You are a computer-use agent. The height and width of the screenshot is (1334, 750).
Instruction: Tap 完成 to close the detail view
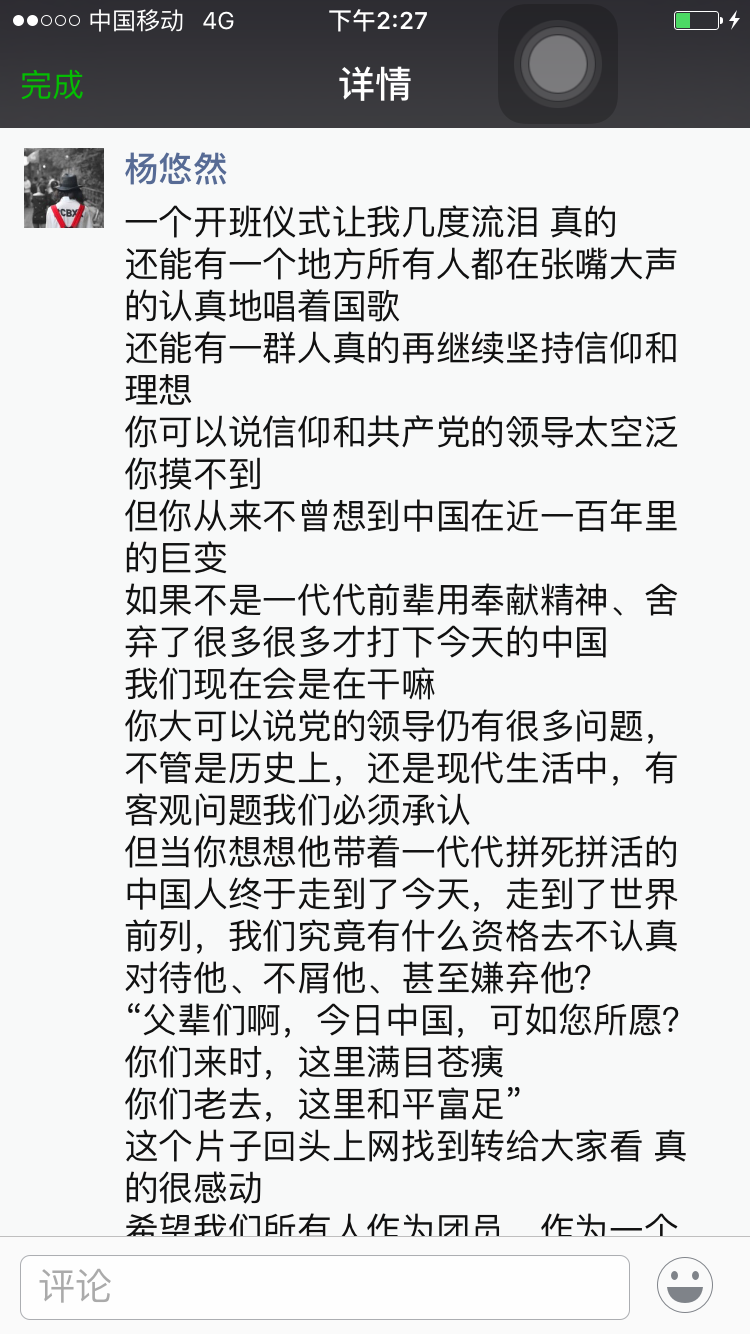click(52, 85)
